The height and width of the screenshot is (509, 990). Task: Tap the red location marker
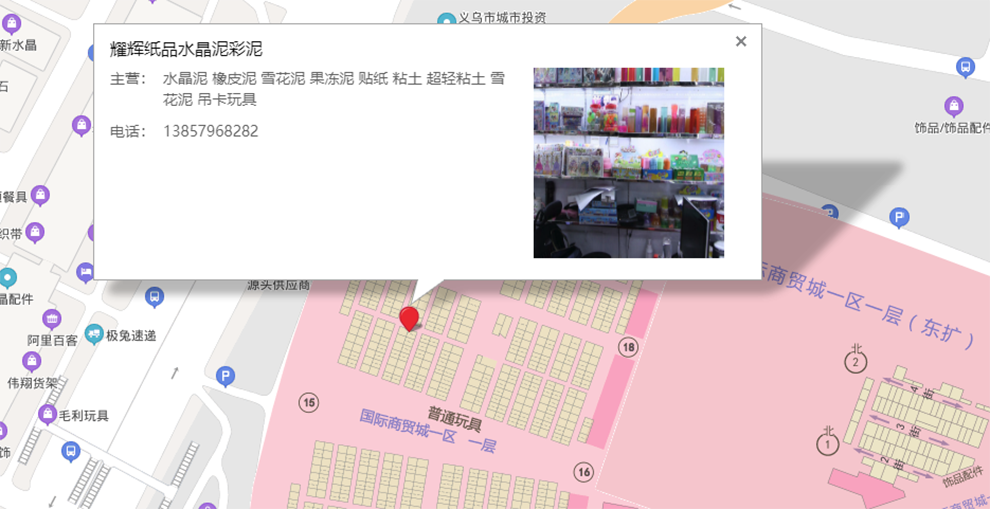pos(409,318)
